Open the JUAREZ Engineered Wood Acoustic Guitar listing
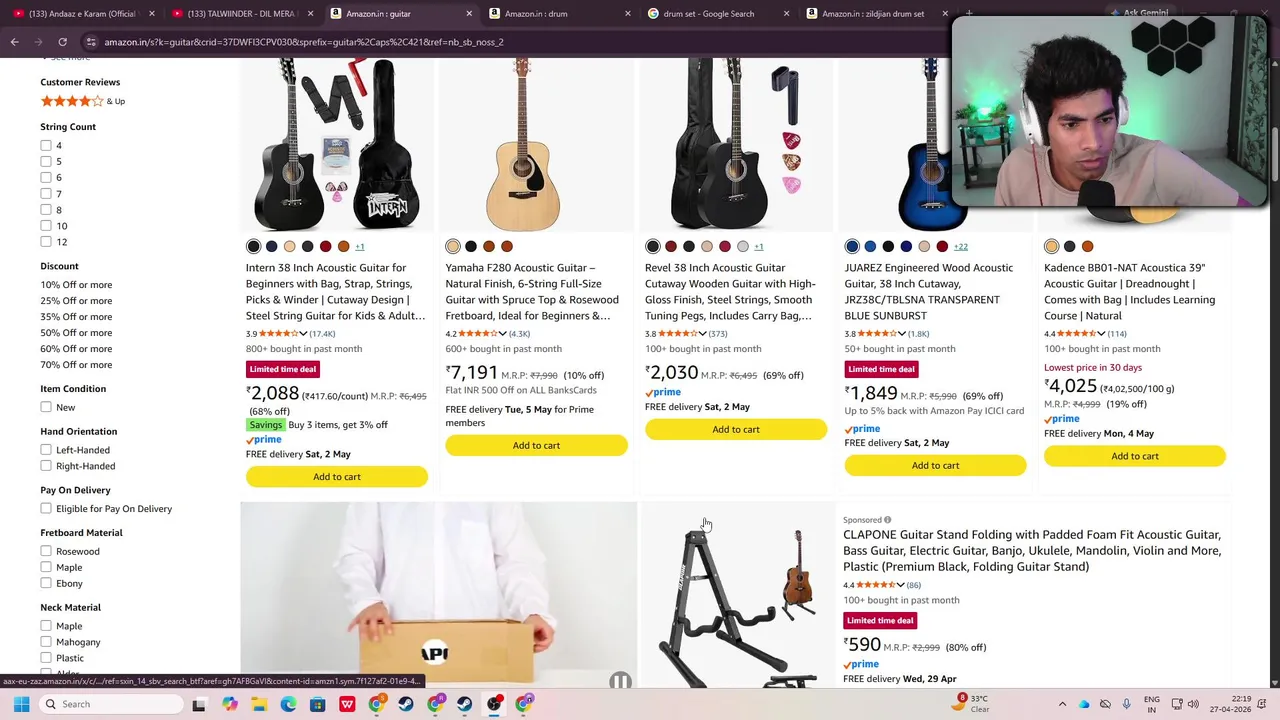This screenshot has height=720, width=1280. [929, 291]
